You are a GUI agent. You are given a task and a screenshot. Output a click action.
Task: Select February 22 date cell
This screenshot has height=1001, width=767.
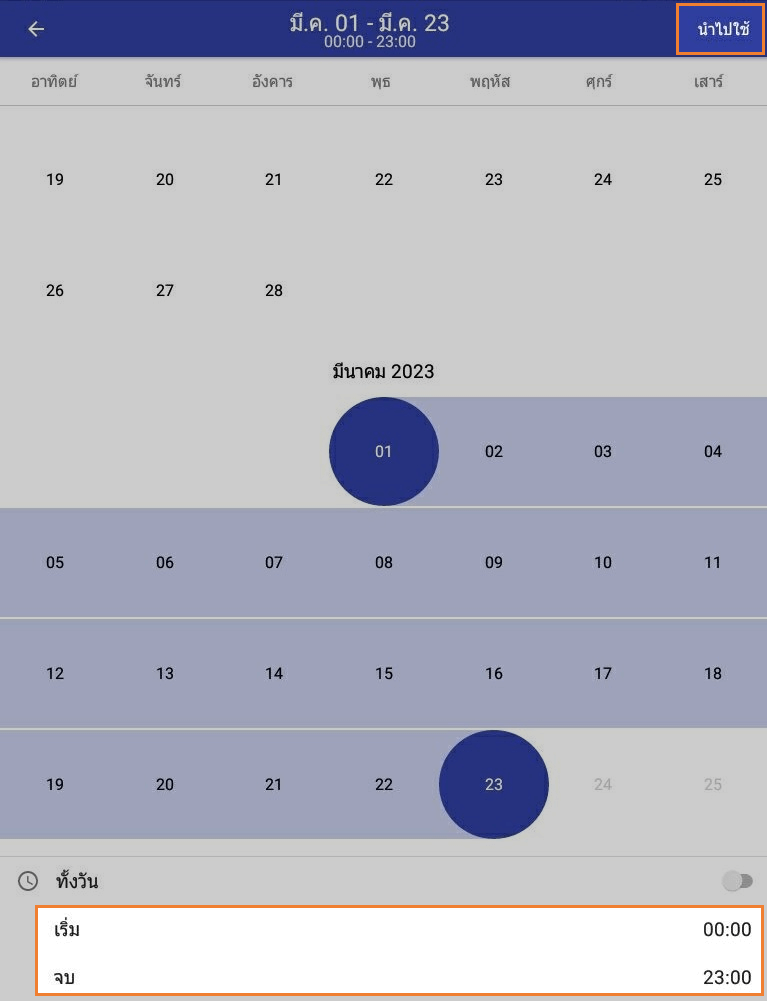tap(384, 180)
